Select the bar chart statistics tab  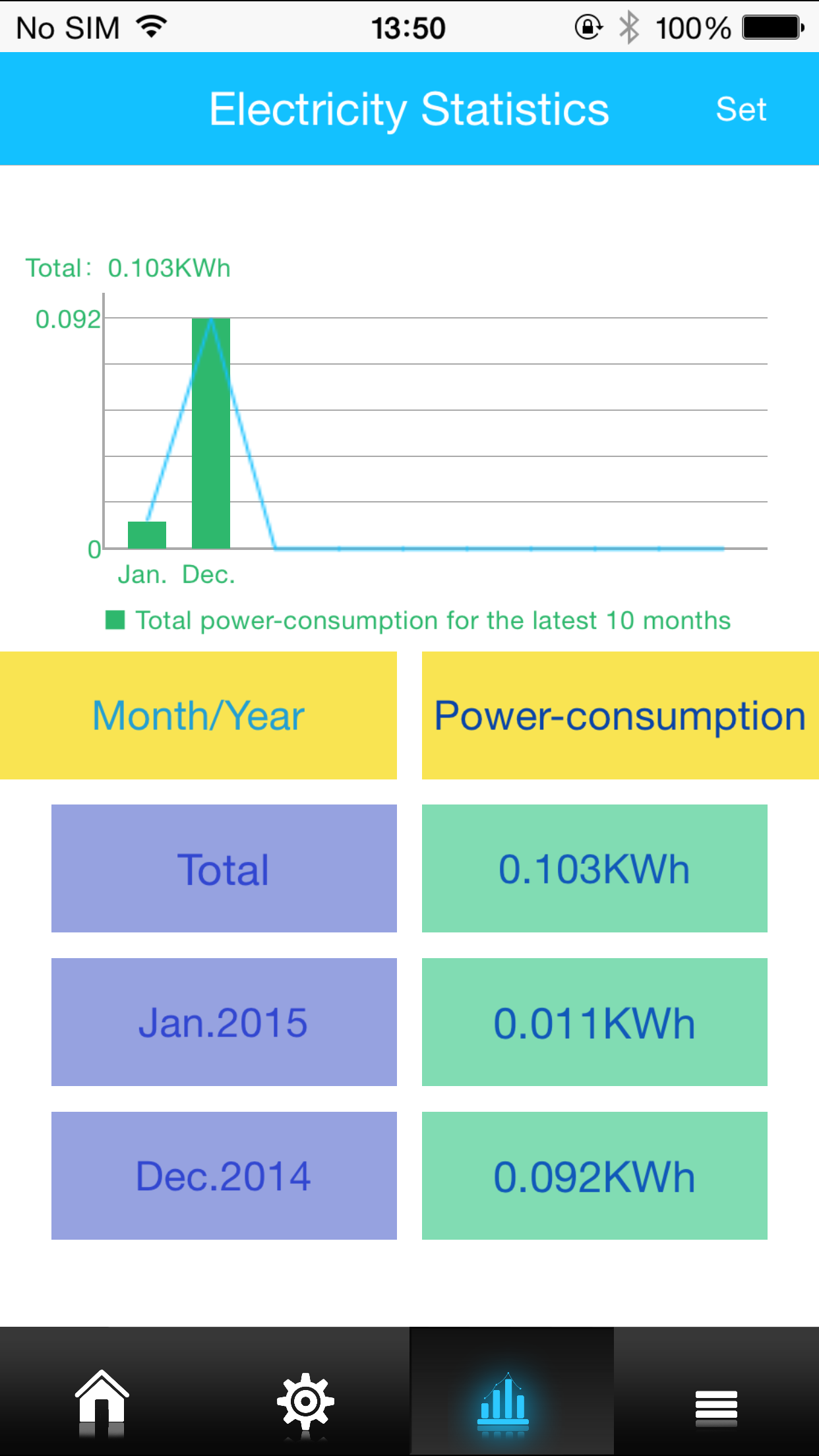tap(511, 1392)
